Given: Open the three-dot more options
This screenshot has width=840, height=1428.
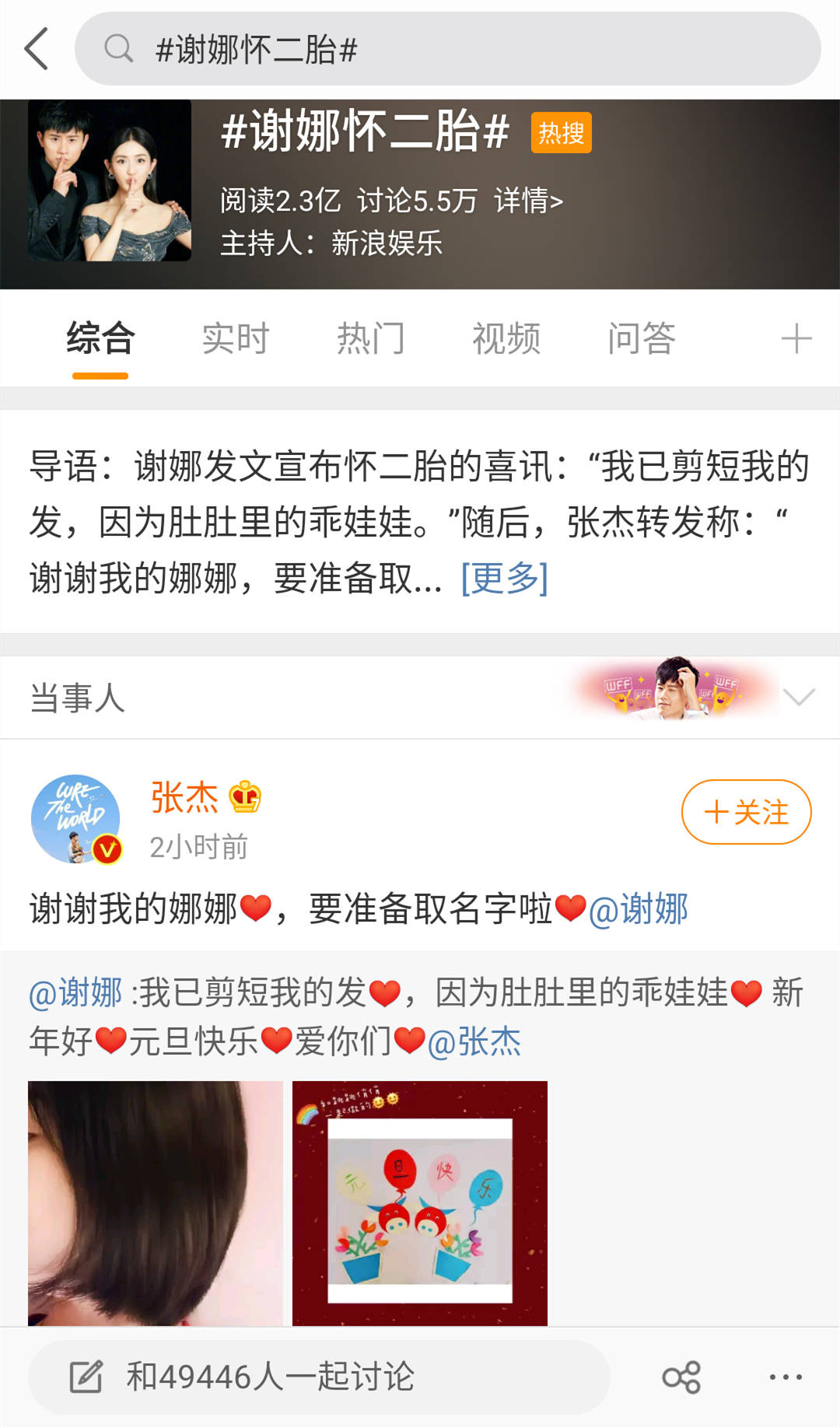Looking at the screenshot, I should [x=785, y=1377].
